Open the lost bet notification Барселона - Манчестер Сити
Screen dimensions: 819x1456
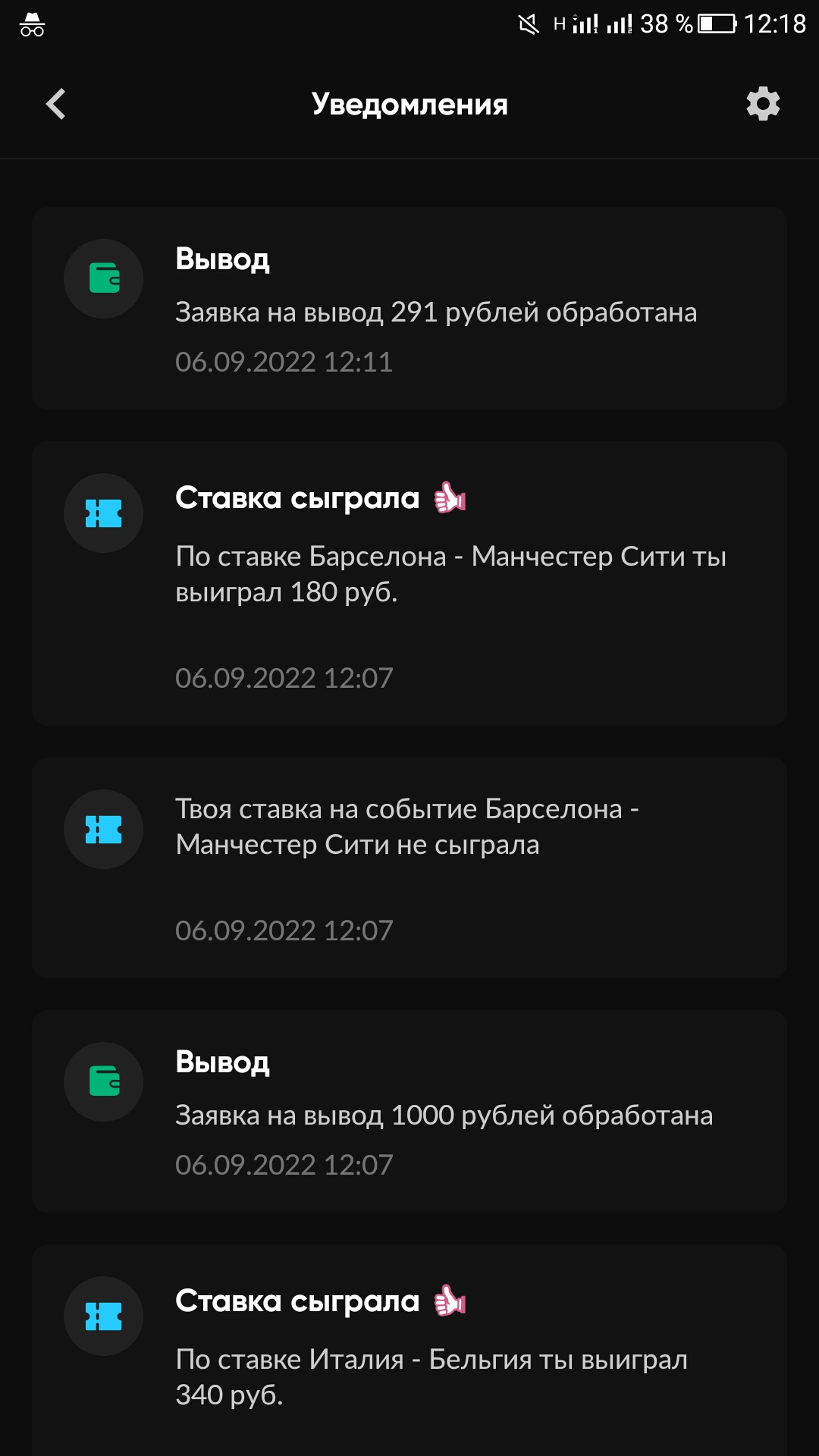409,868
